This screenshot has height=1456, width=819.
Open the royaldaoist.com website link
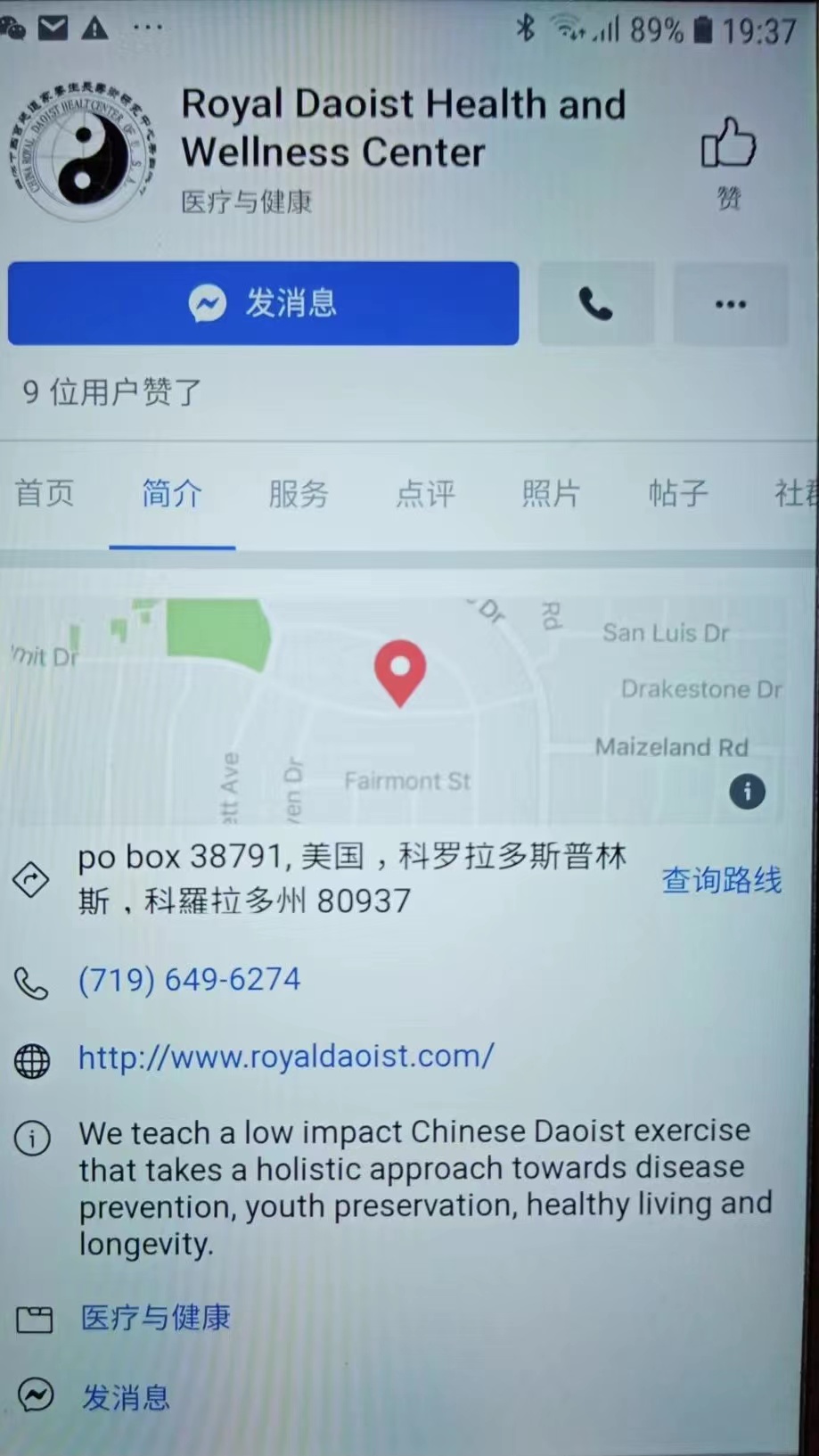coord(286,1057)
